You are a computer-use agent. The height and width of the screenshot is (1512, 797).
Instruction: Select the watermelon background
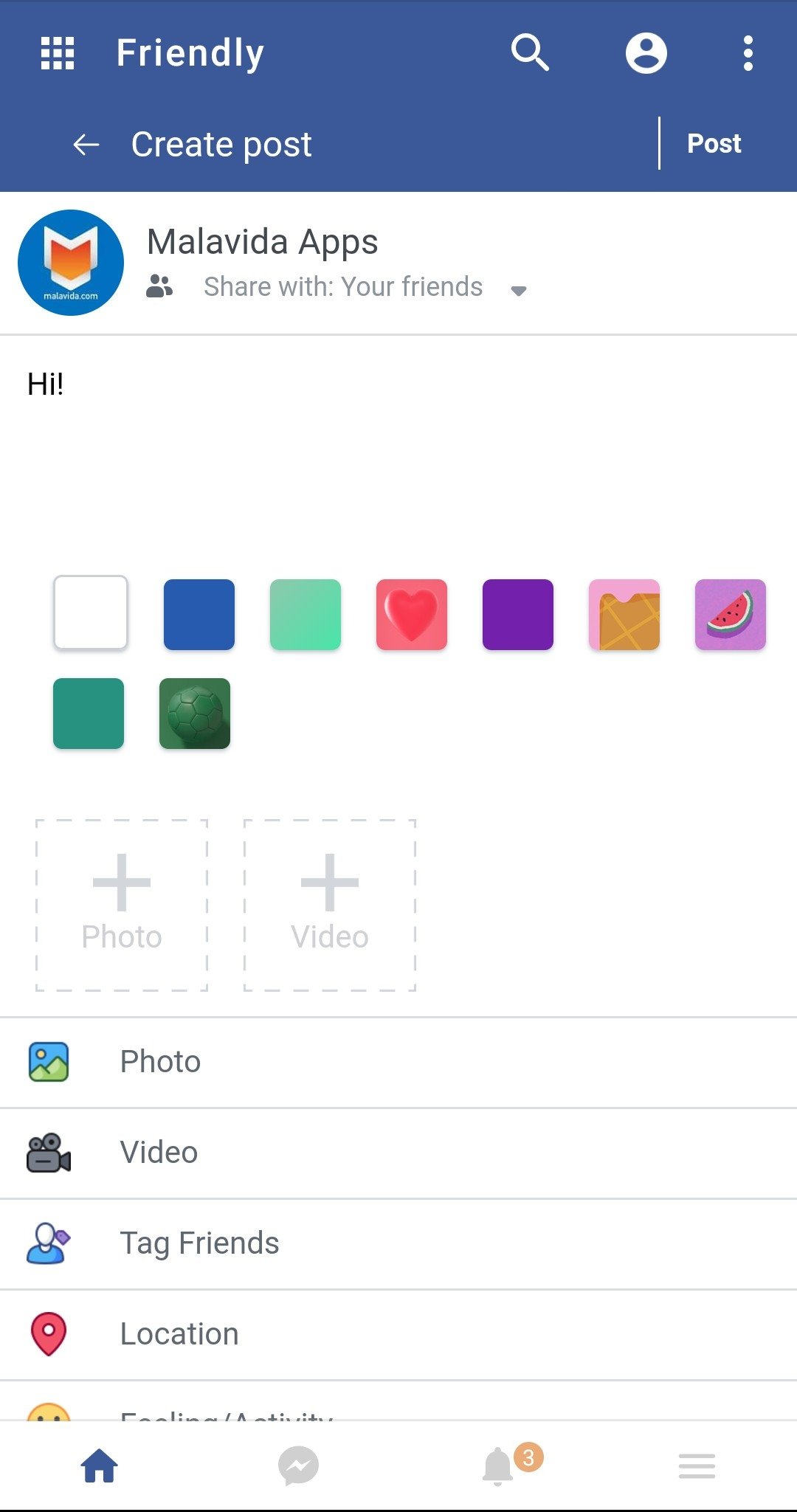click(x=731, y=615)
